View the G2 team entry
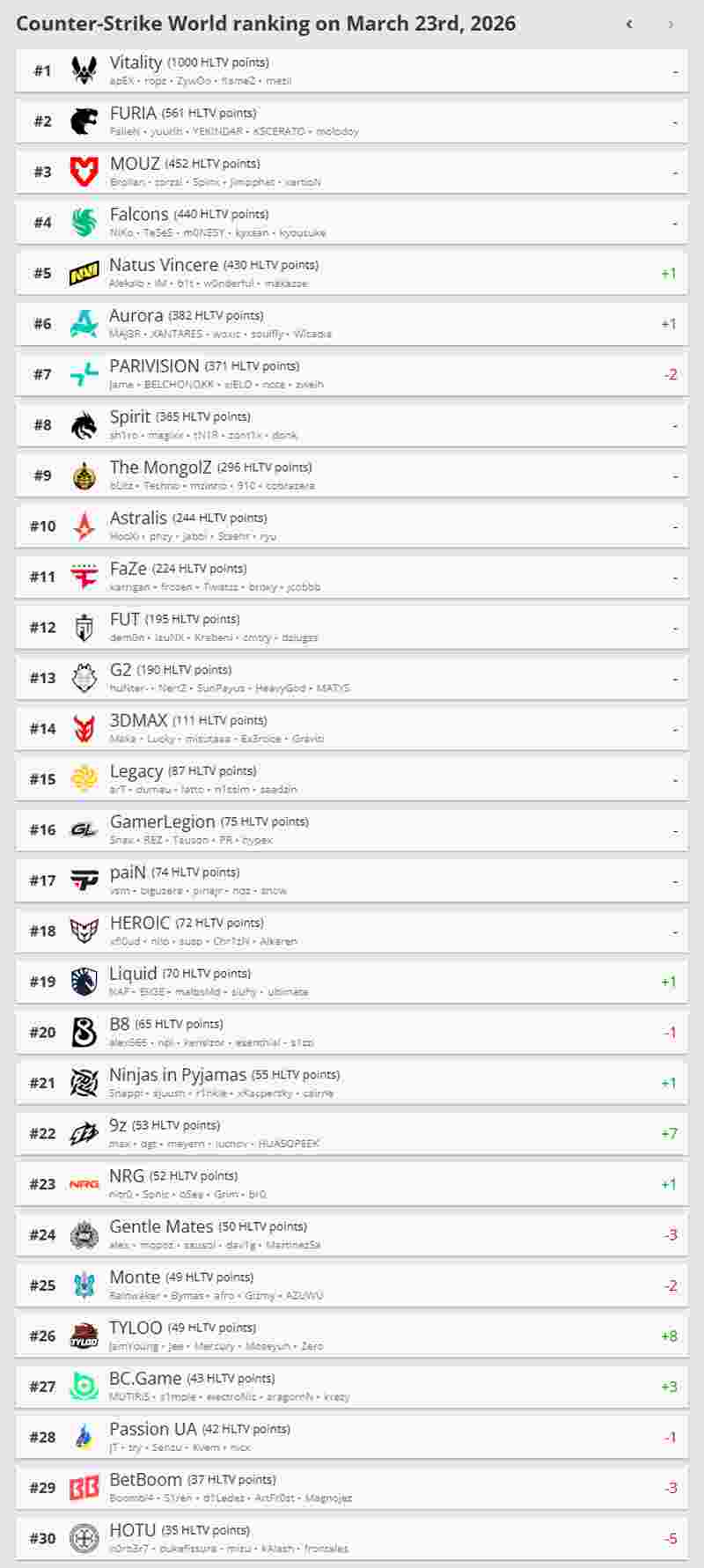Viewport: 704px width, 1568px height. [x=121, y=670]
